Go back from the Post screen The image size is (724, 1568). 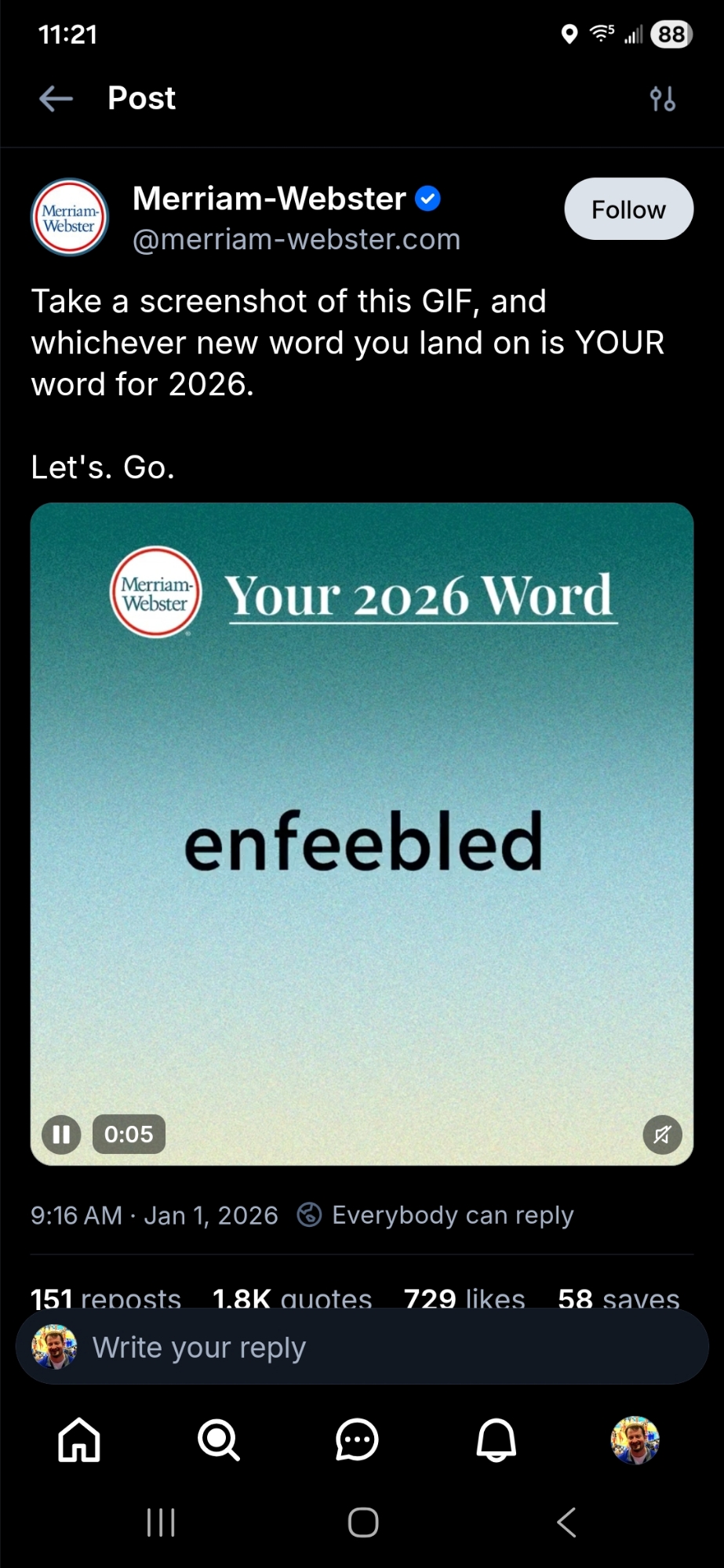coord(56,99)
